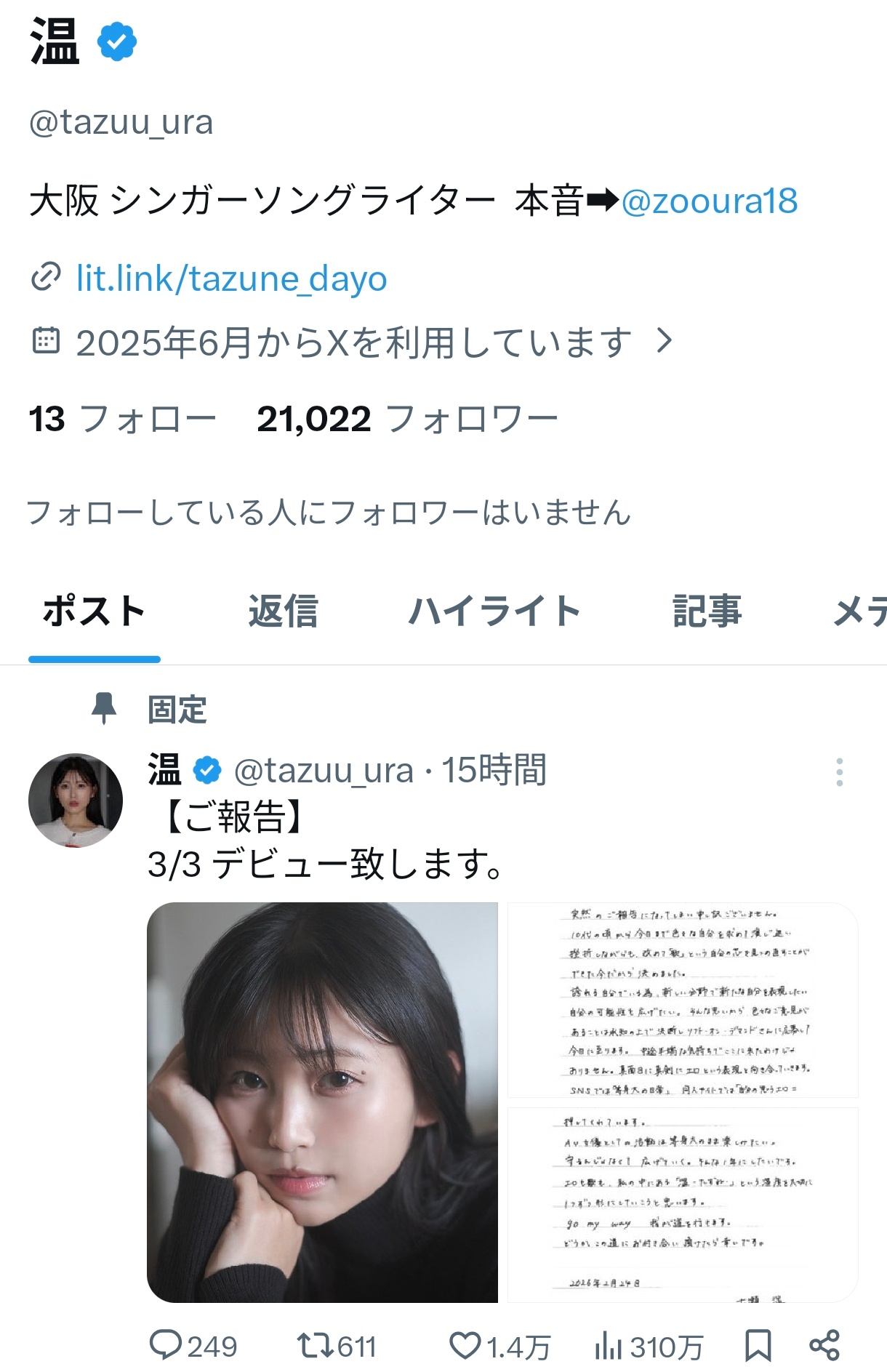
Task: Select the ポスト tab
Action: point(95,611)
